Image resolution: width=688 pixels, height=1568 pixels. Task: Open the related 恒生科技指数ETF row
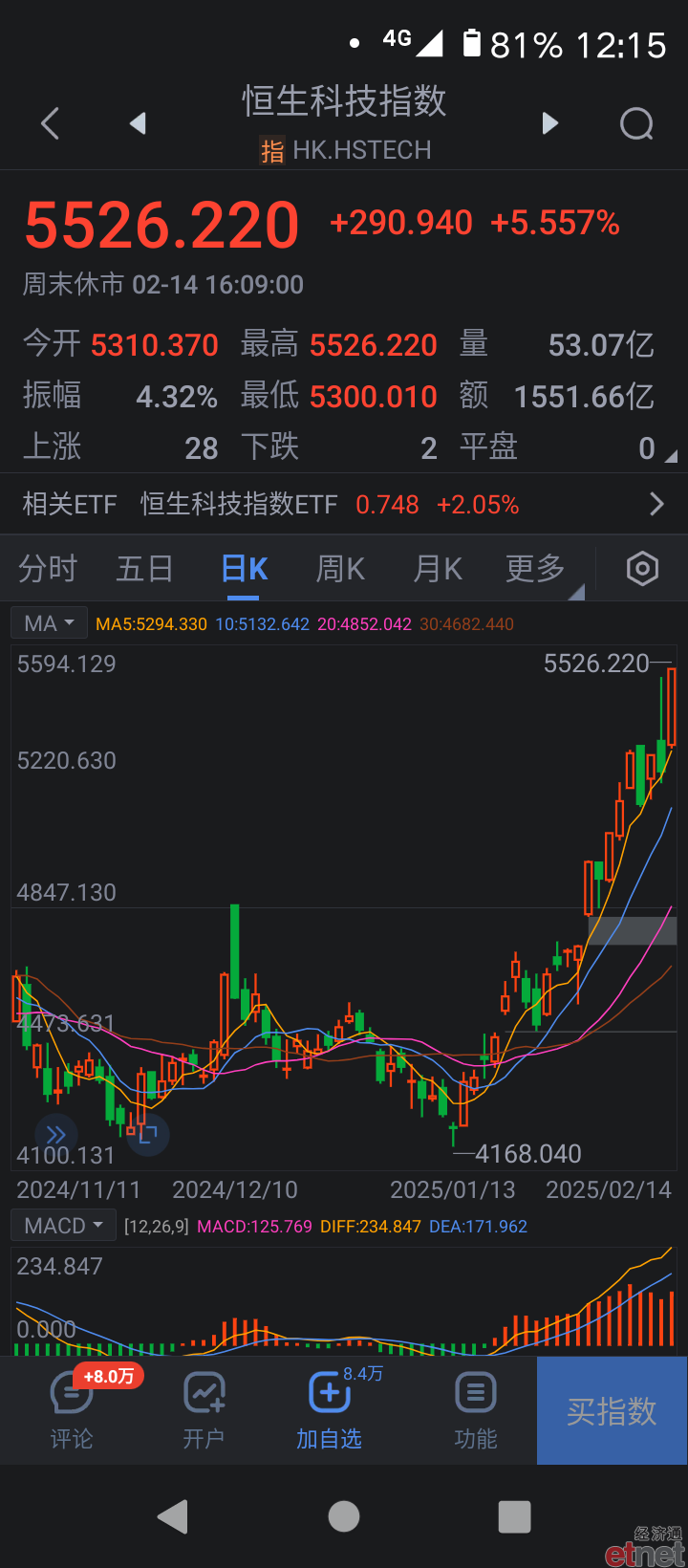point(344,504)
